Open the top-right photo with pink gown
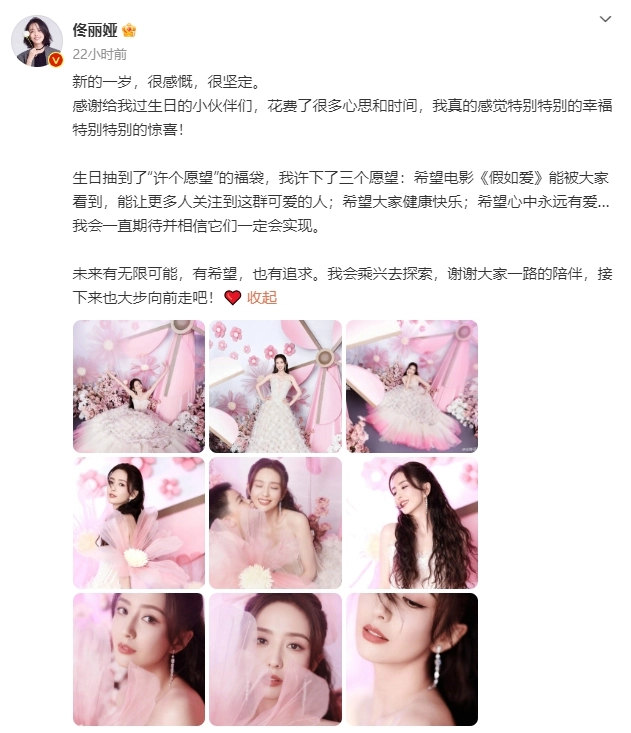The image size is (631, 733). pyautogui.click(x=411, y=386)
